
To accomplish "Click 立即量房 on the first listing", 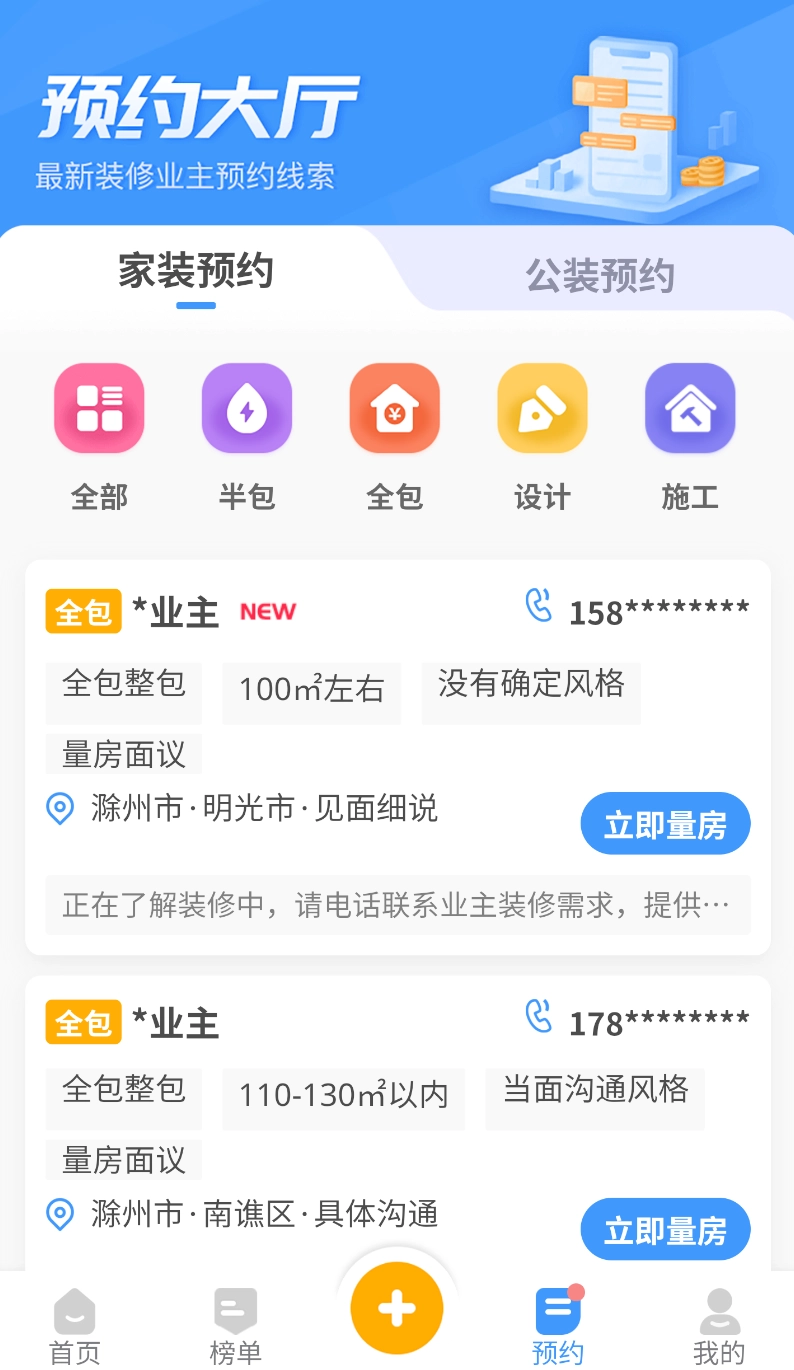I will click(x=664, y=823).
